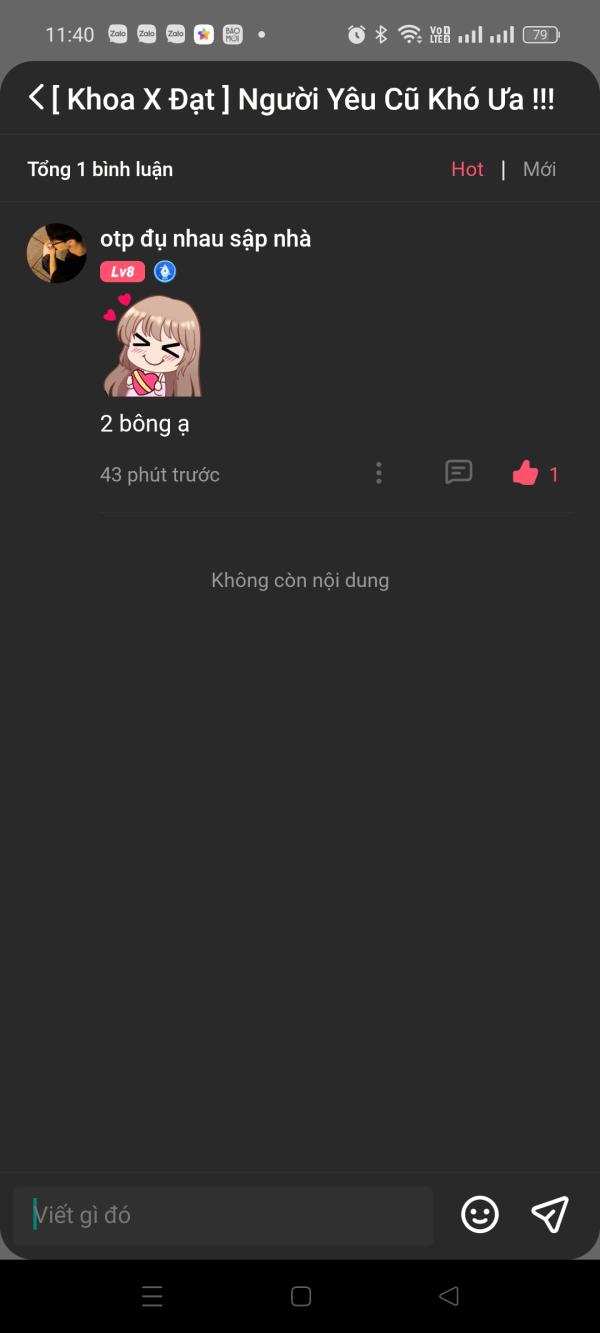
Task: Switch to the Hot comments tab
Action: tap(467, 169)
